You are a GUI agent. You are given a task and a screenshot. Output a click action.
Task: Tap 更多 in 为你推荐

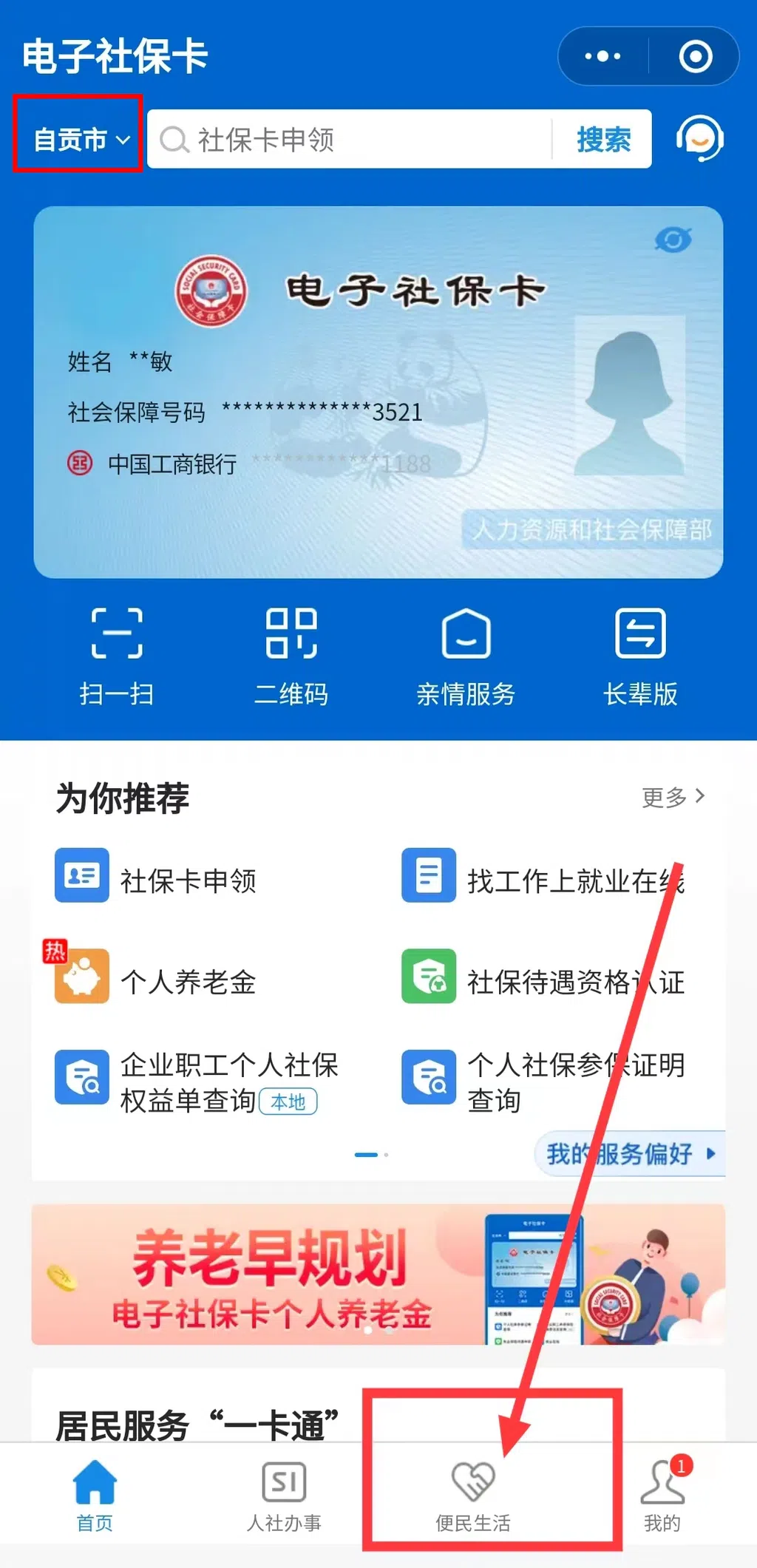673,797
